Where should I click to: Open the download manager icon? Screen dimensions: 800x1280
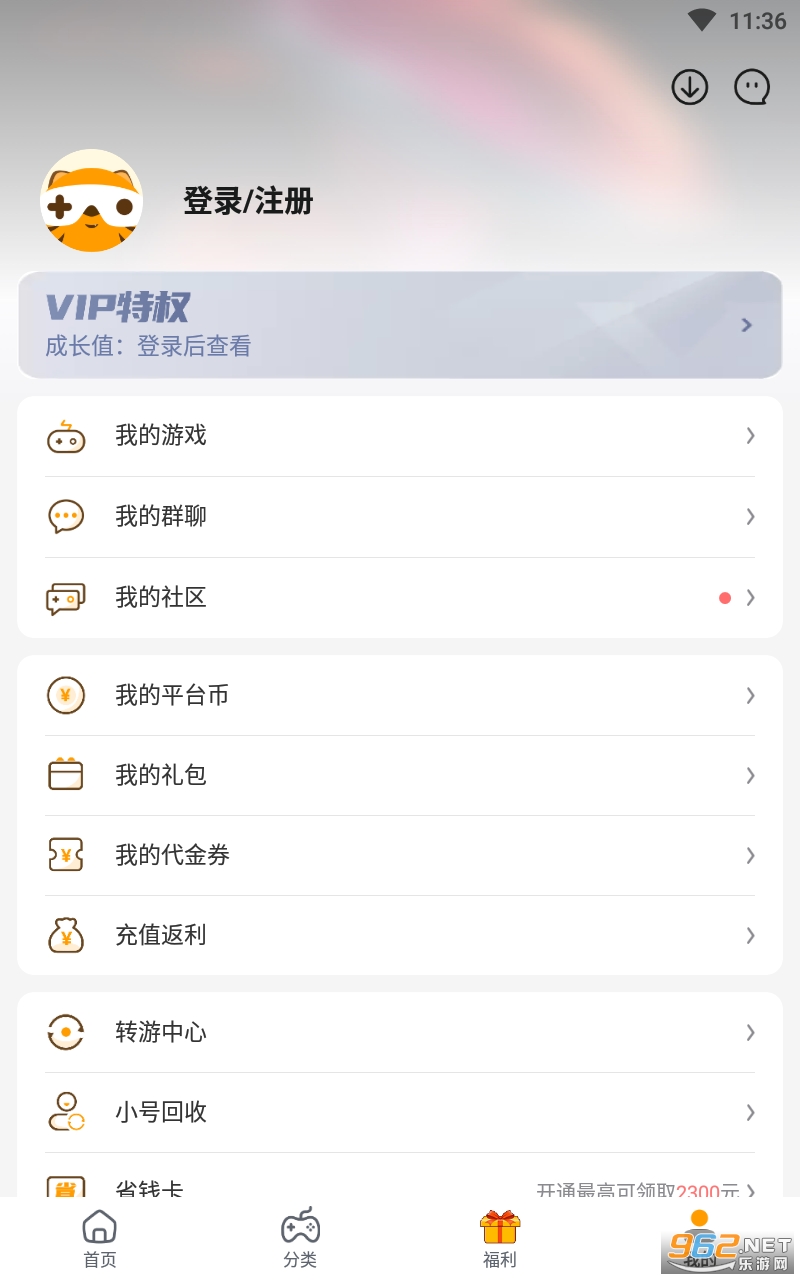click(x=689, y=87)
